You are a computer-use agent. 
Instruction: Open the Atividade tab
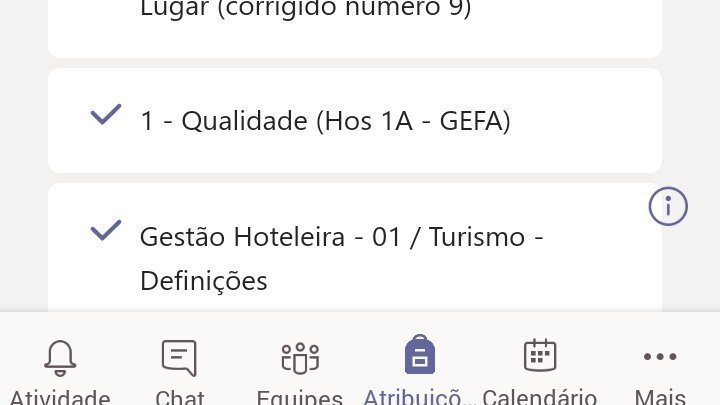pos(60,370)
